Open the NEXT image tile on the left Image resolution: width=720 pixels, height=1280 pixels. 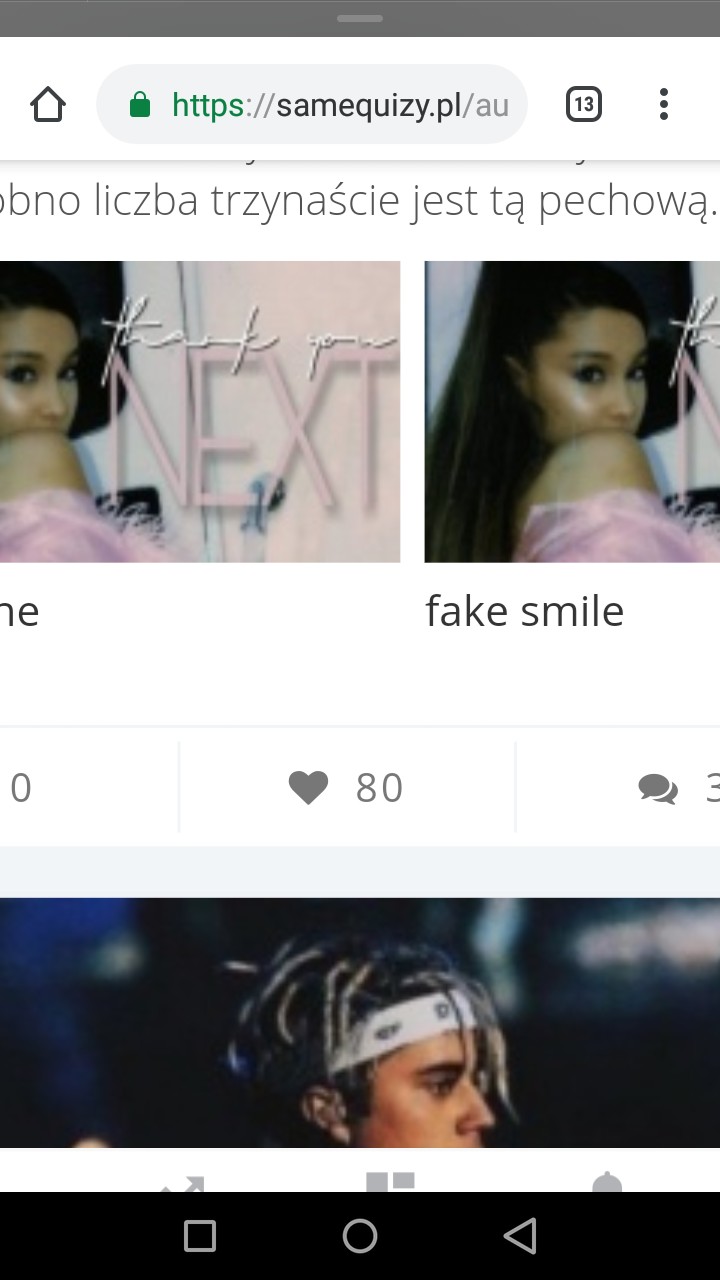click(x=200, y=412)
